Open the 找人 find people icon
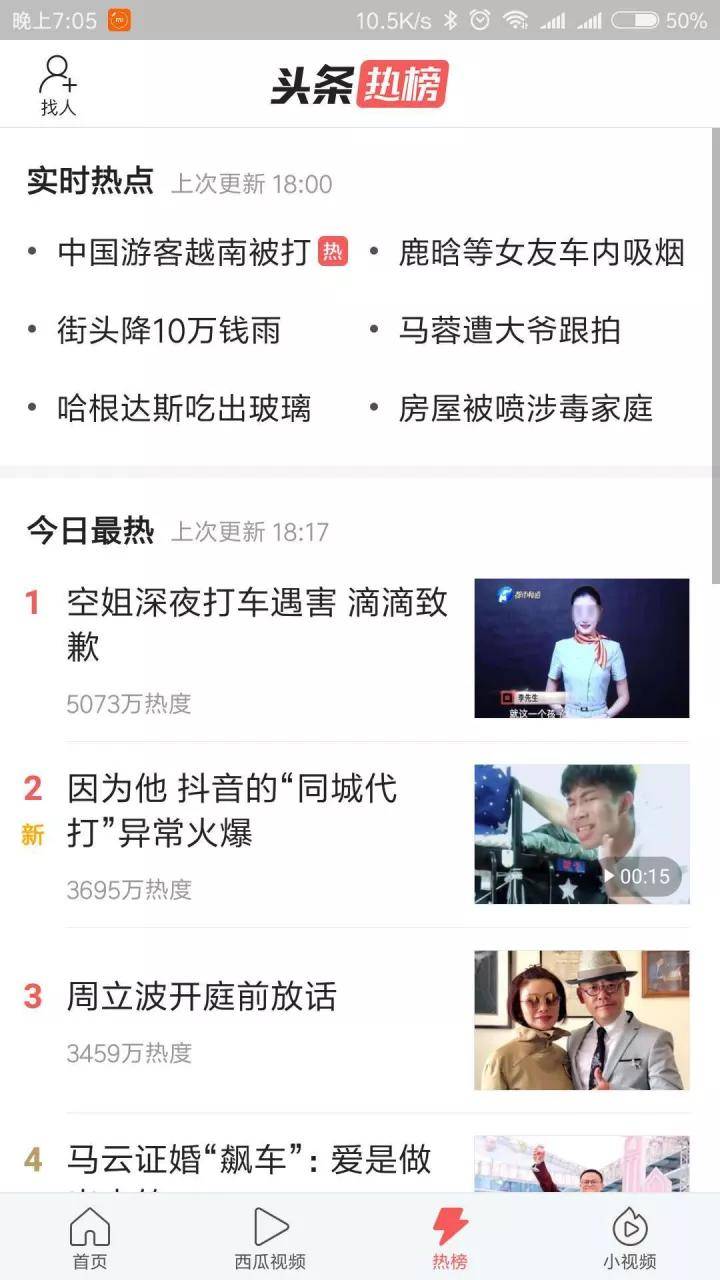Viewport: 720px width, 1280px height. click(x=58, y=84)
